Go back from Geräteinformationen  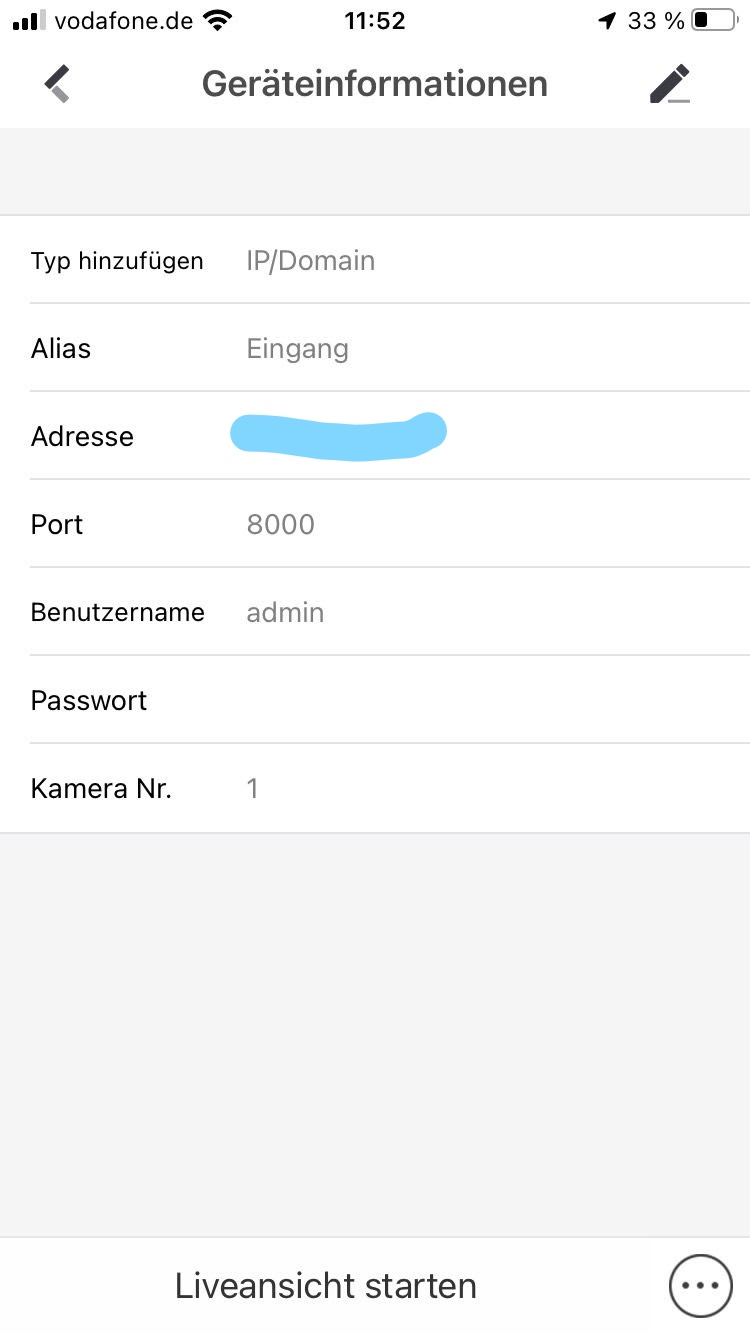57,83
